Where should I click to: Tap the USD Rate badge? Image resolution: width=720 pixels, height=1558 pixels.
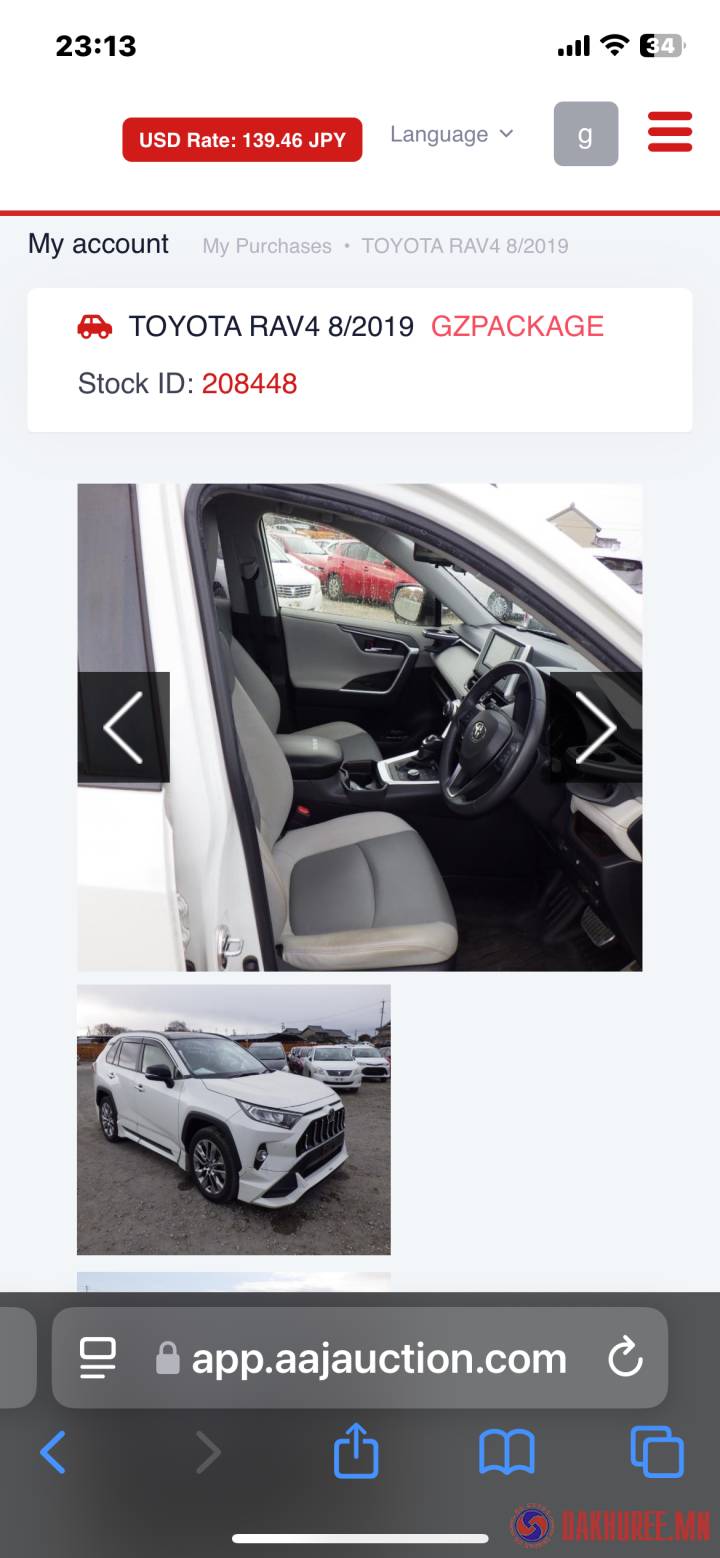(242, 140)
